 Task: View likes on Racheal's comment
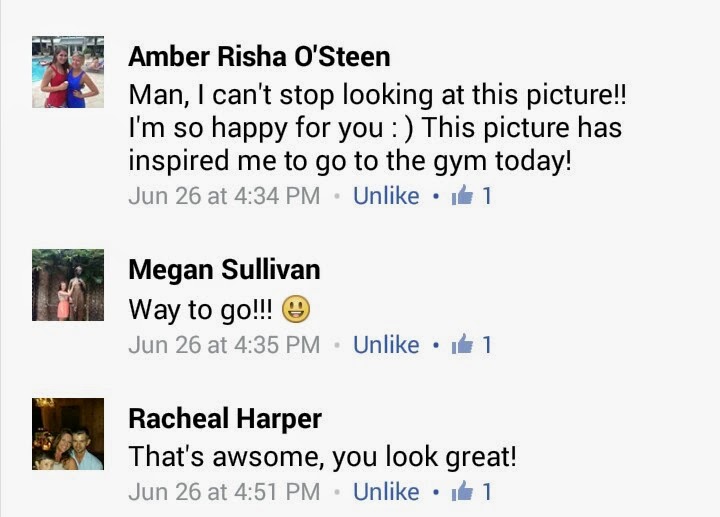[472, 491]
